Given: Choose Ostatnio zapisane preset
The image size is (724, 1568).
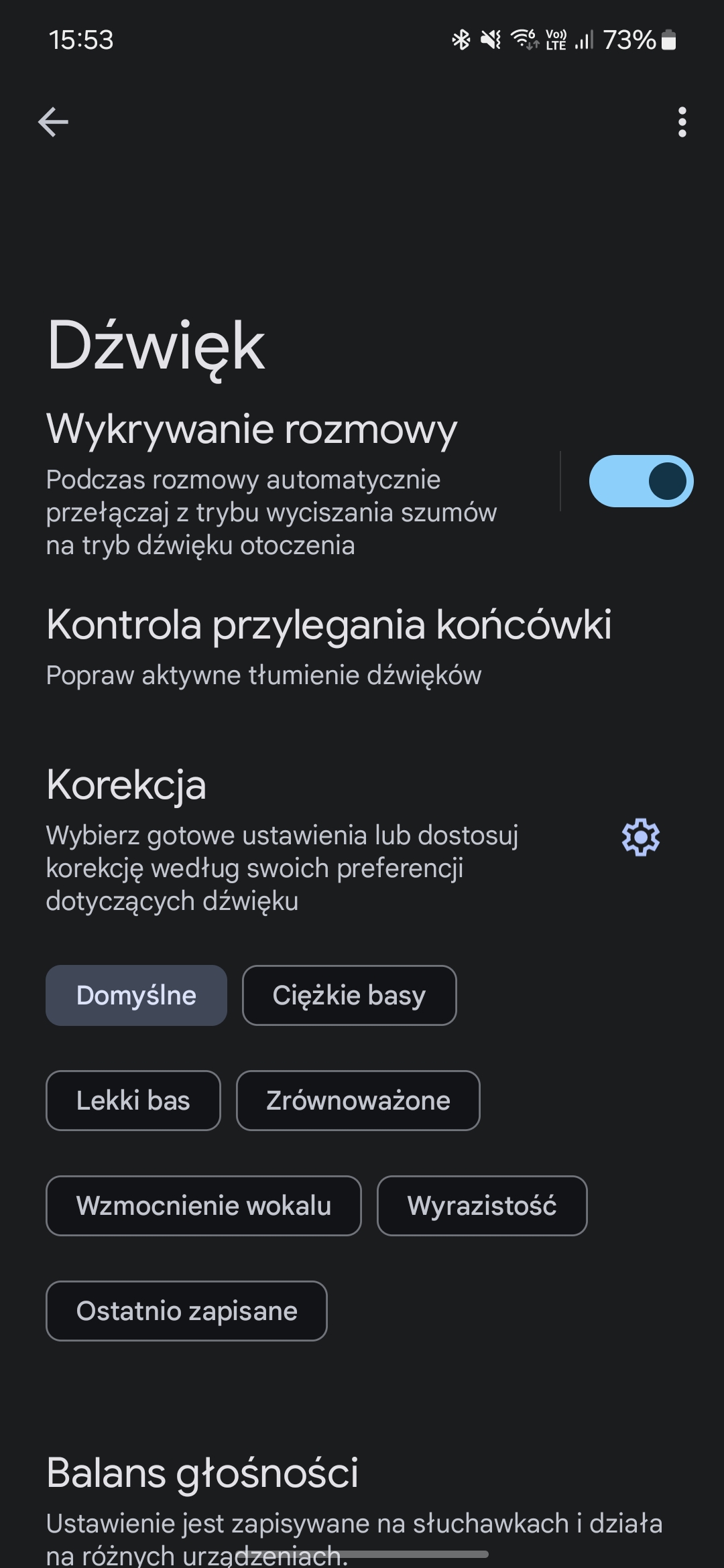Looking at the screenshot, I should point(186,1311).
